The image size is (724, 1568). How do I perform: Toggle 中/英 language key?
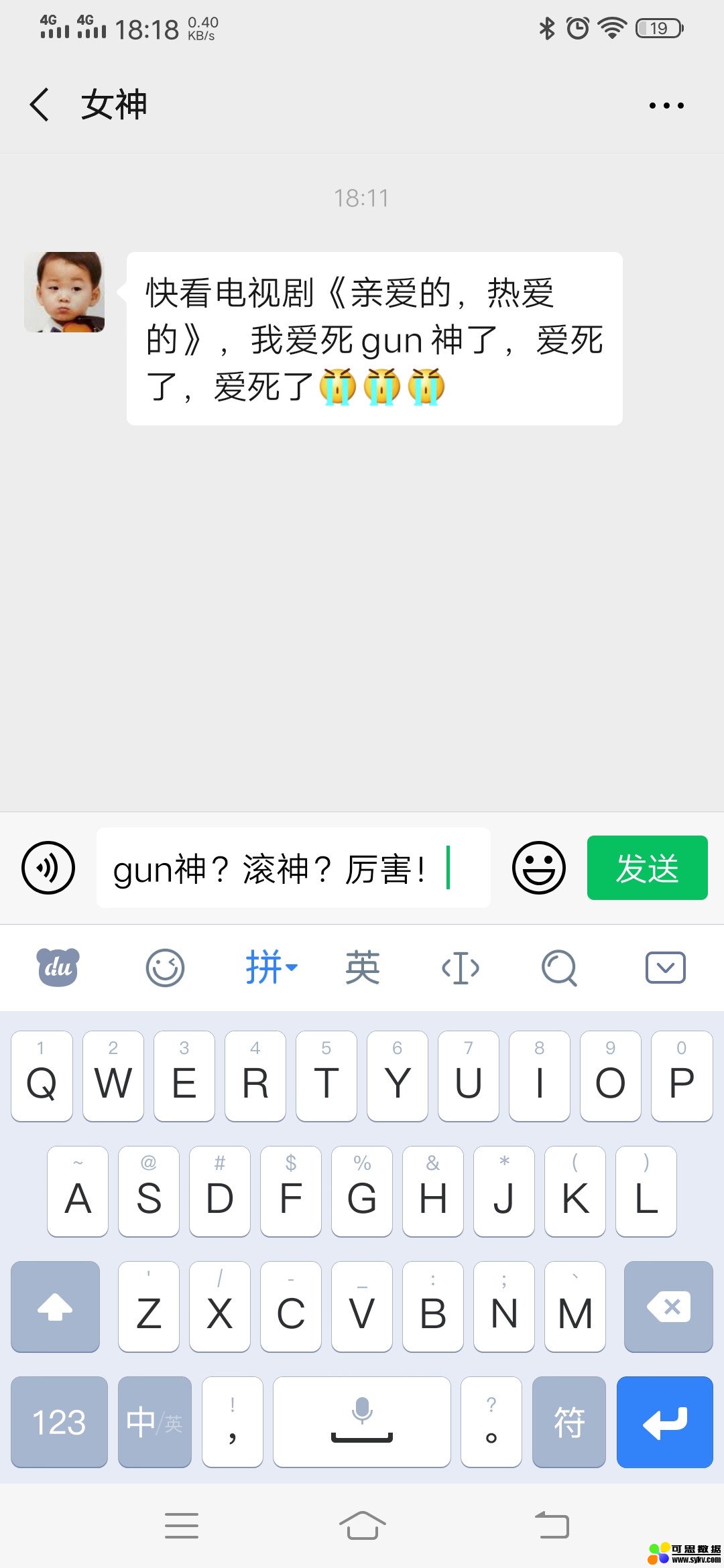point(155,1422)
